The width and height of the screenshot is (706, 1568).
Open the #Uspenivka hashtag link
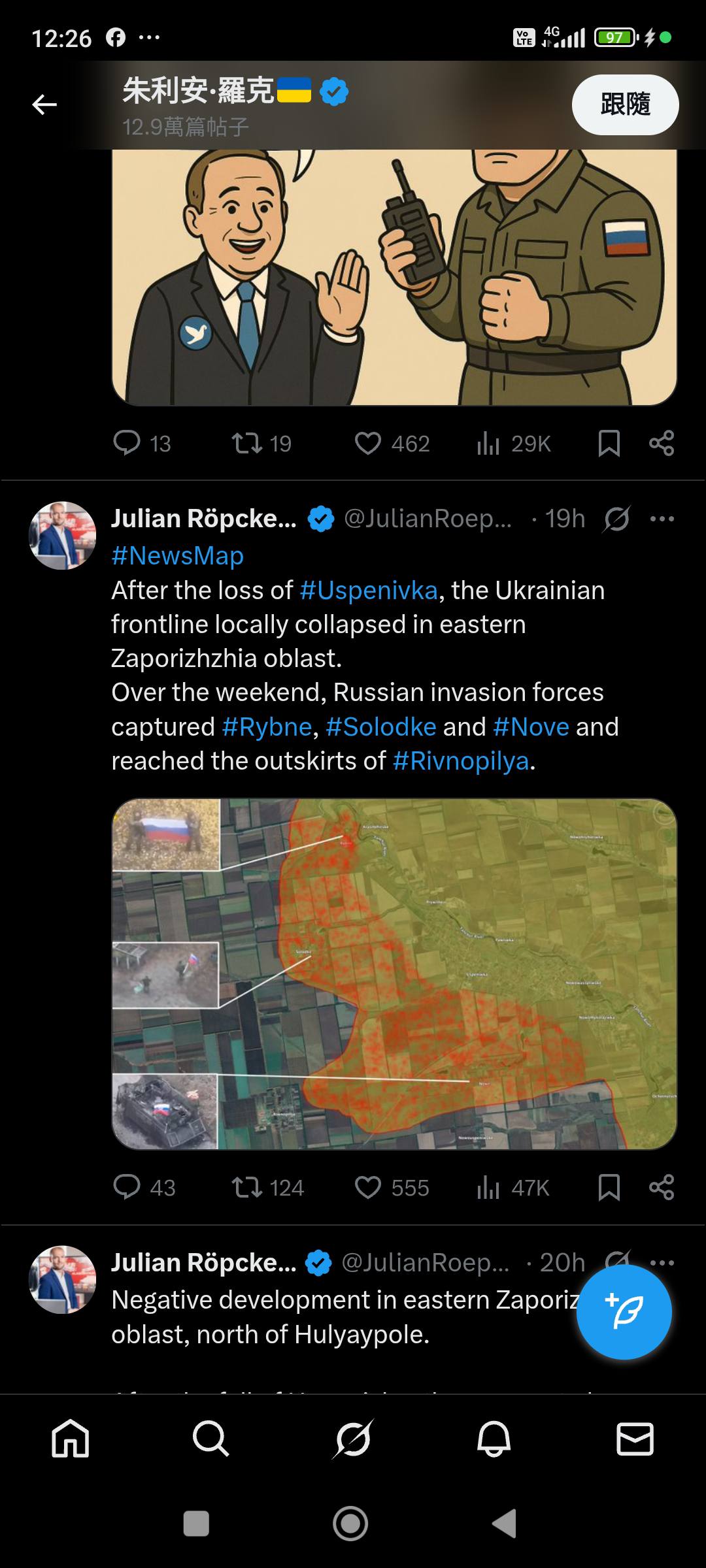[368, 590]
